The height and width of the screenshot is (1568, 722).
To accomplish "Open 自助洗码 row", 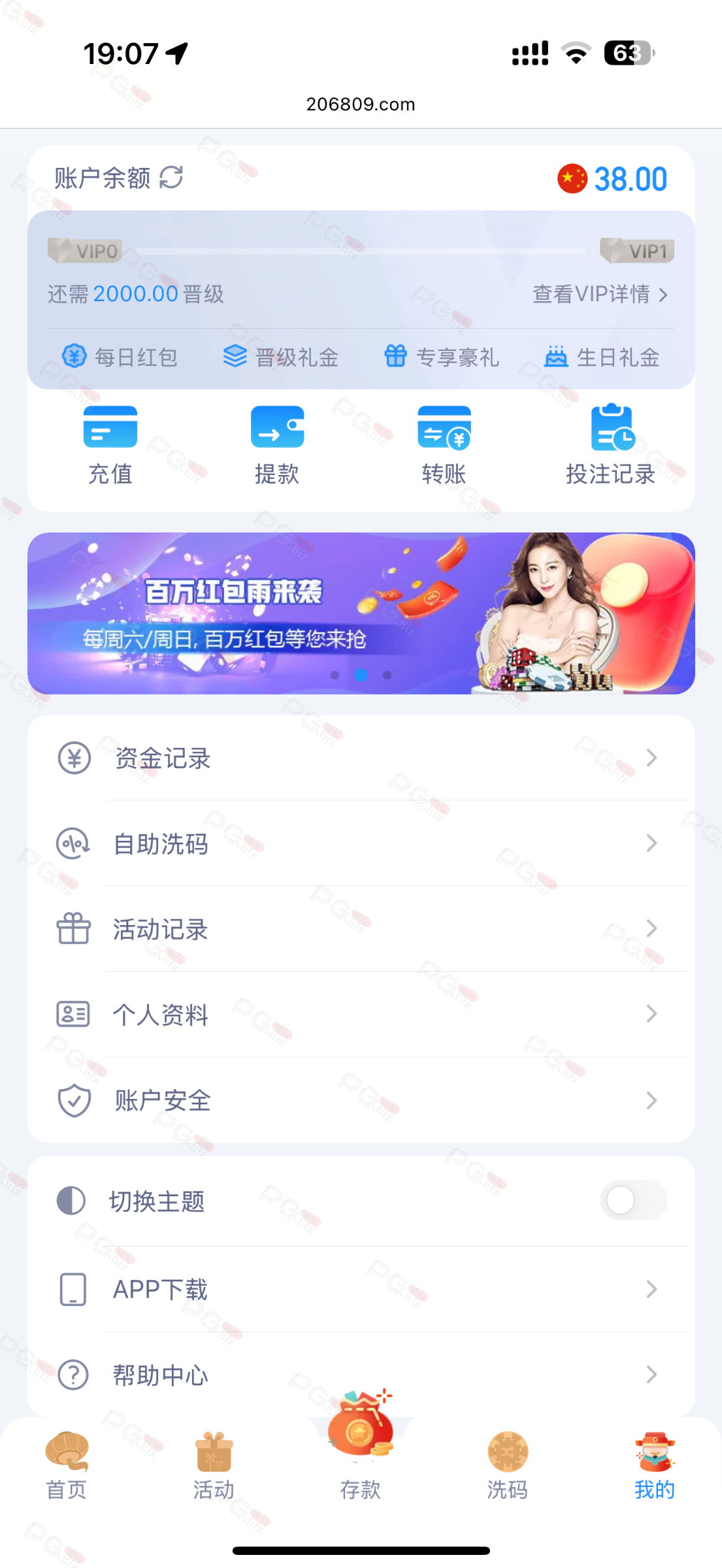I will point(361,843).
